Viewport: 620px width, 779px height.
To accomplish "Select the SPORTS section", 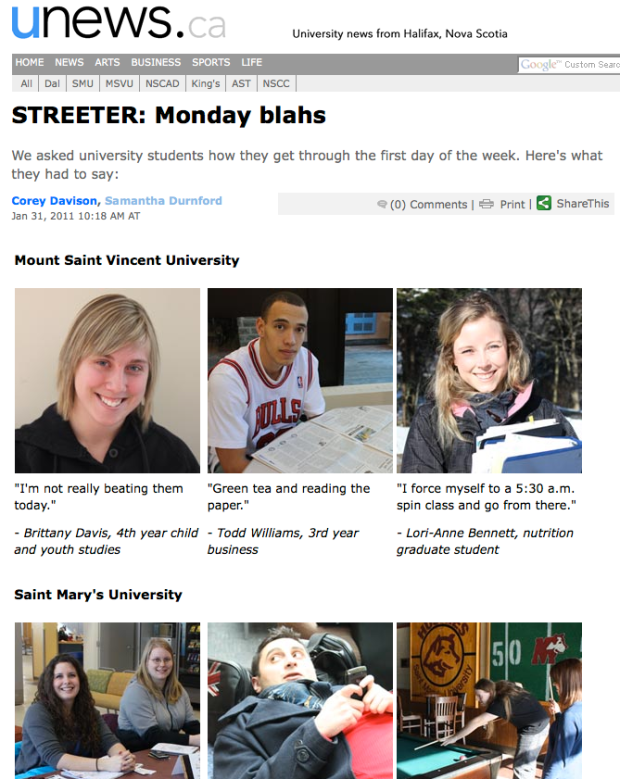I will [x=211, y=62].
